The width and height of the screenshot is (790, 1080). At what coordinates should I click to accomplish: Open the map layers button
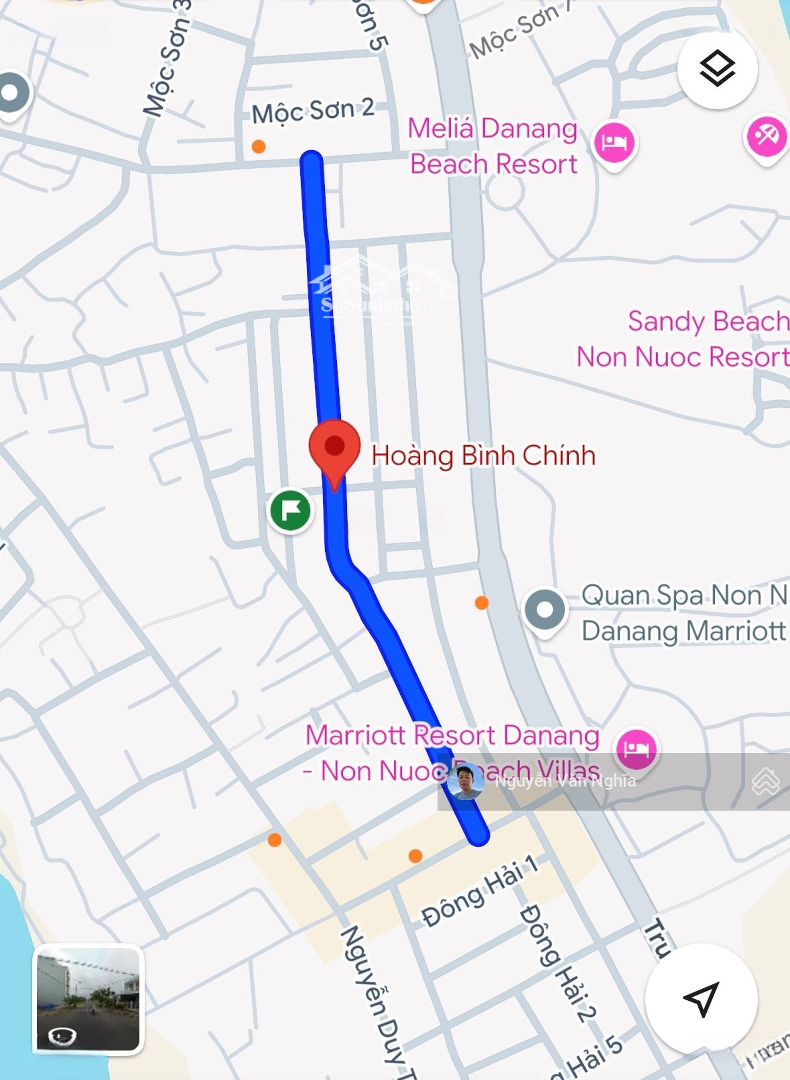[x=717, y=69]
